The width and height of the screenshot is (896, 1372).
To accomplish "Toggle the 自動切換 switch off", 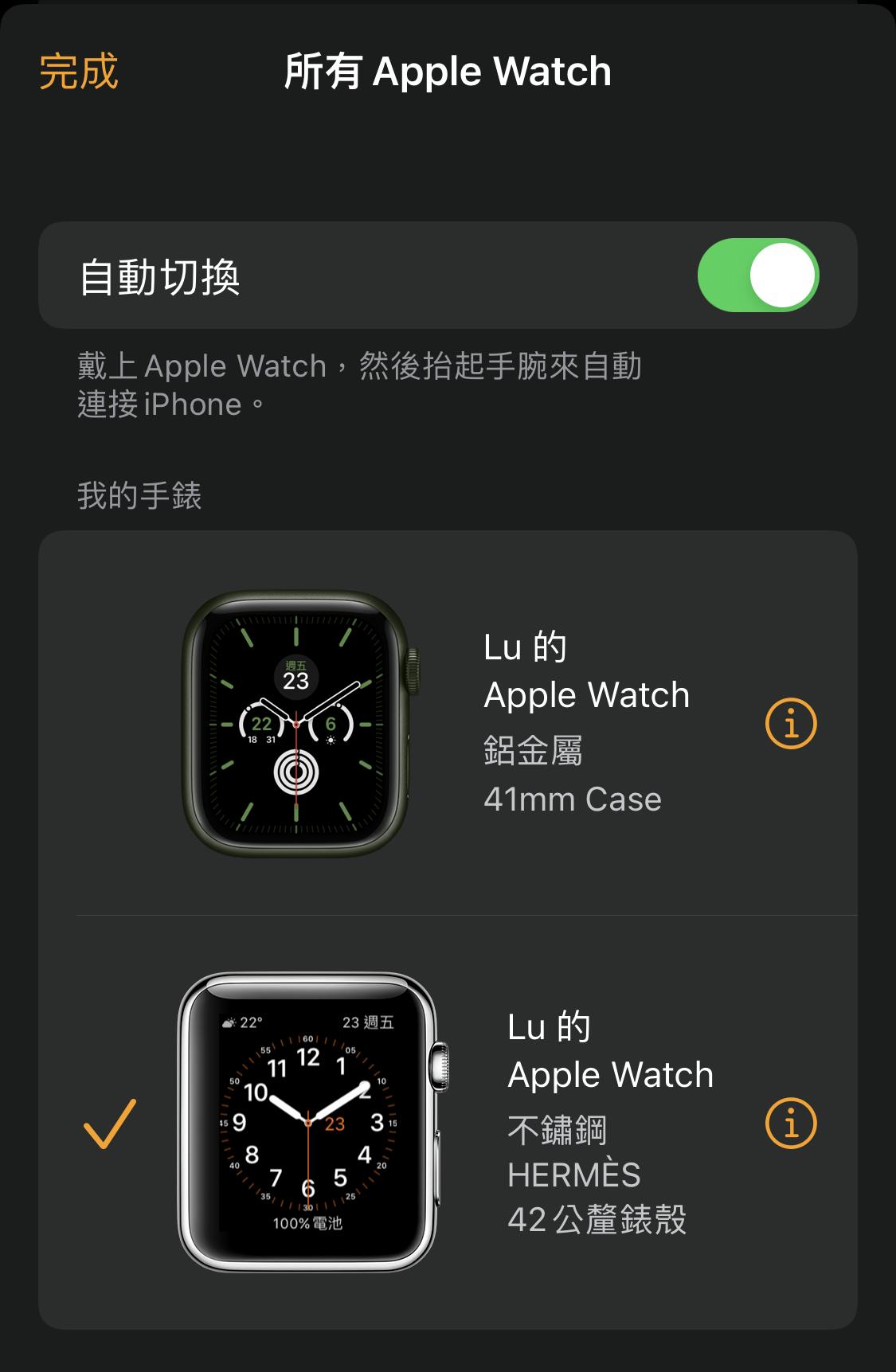I will [757, 276].
